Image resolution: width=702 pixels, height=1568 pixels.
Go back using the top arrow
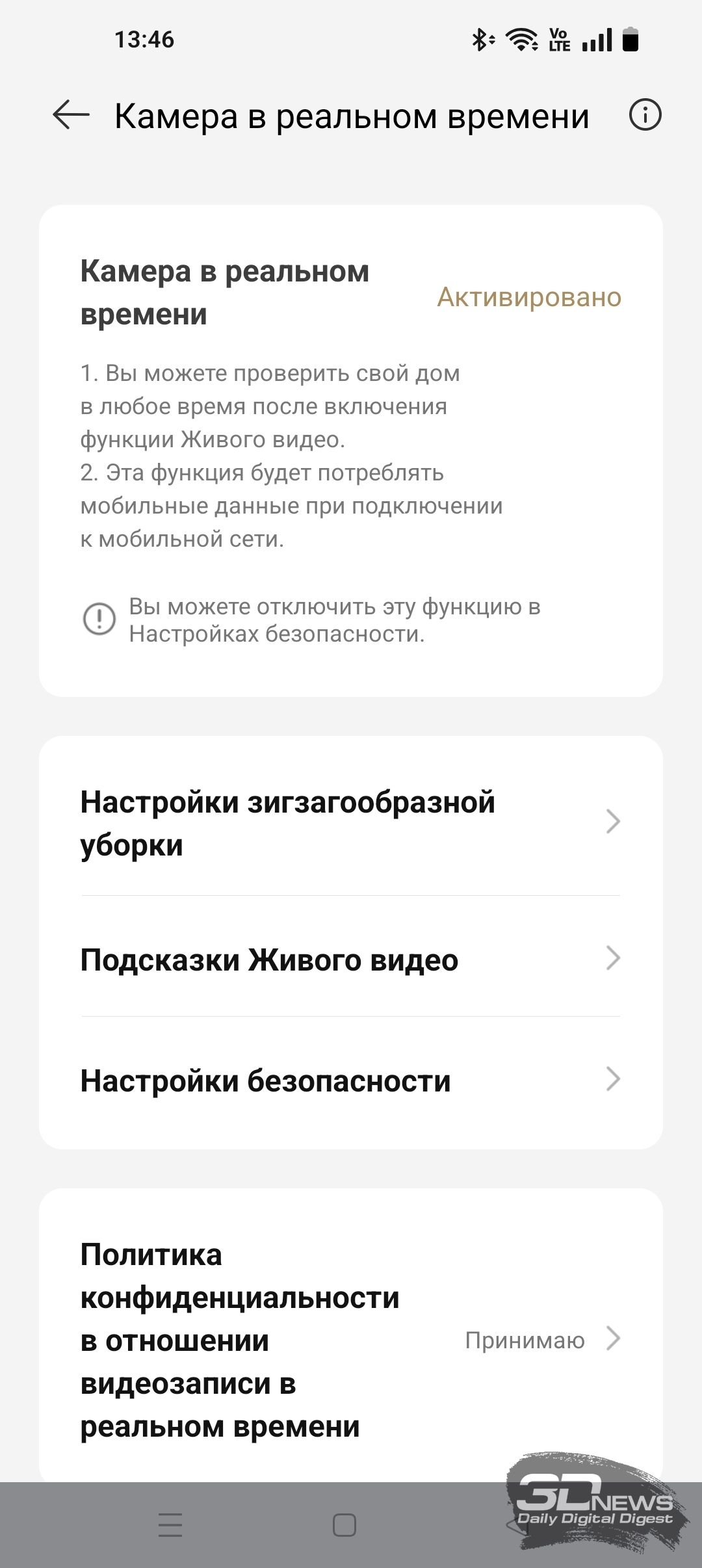71,116
